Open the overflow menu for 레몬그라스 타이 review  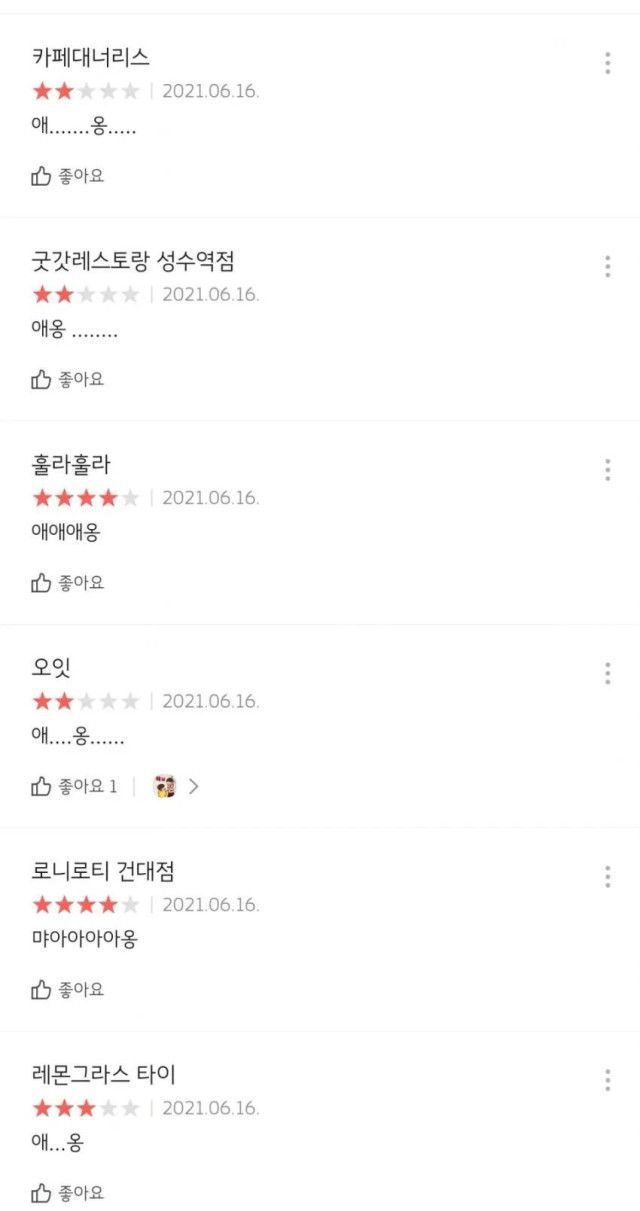click(607, 1080)
